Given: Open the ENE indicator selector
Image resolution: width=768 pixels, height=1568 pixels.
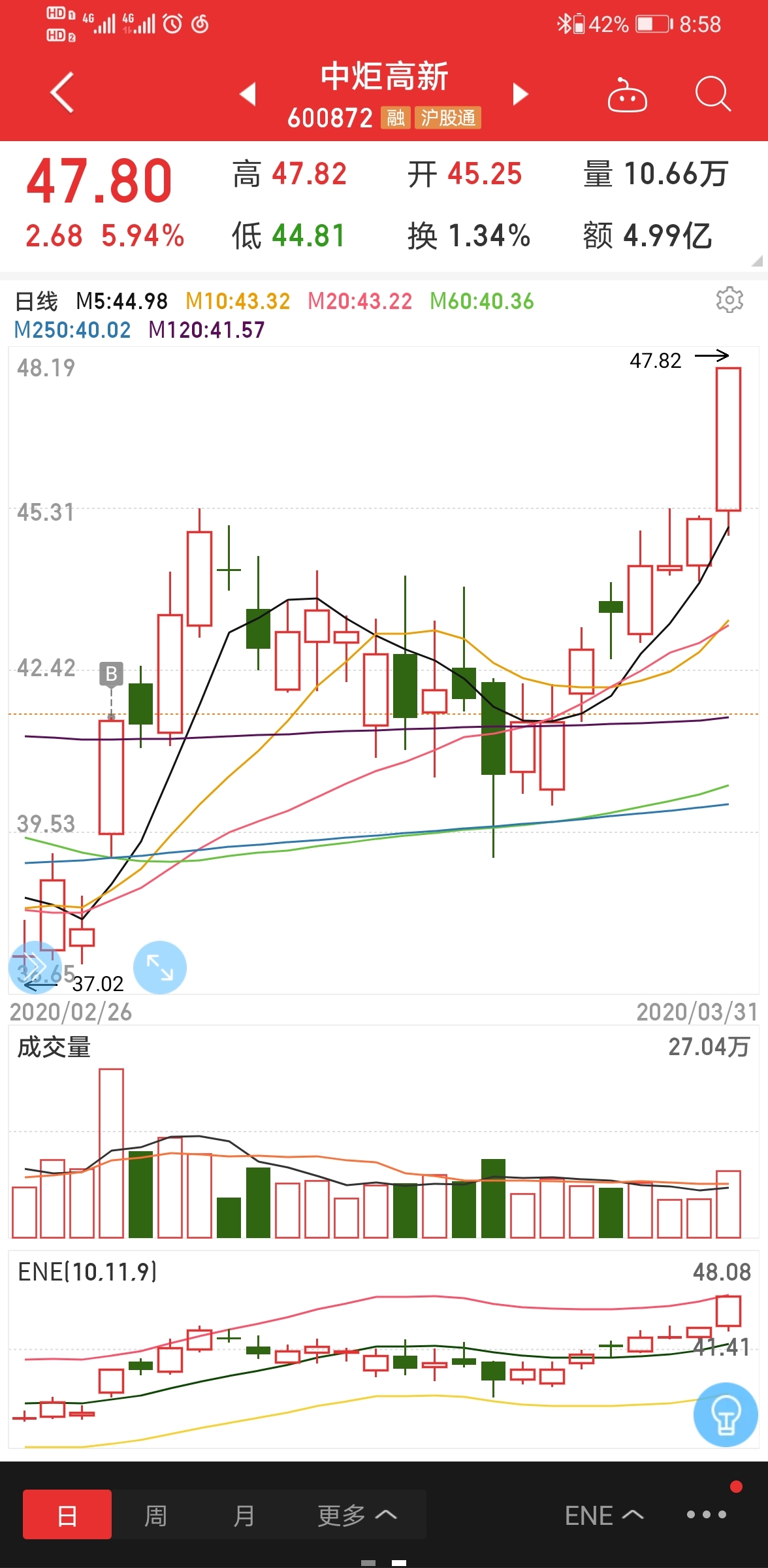Looking at the screenshot, I should (604, 1514).
